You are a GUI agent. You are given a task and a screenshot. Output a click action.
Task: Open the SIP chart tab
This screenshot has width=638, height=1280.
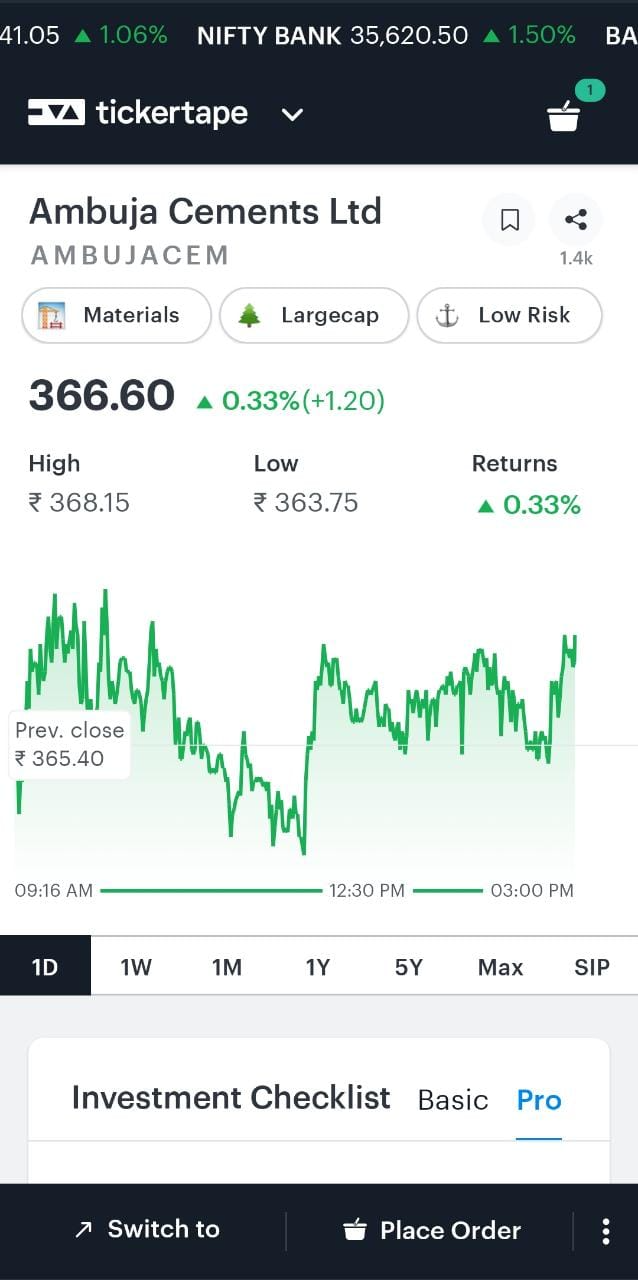click(592, 967)
